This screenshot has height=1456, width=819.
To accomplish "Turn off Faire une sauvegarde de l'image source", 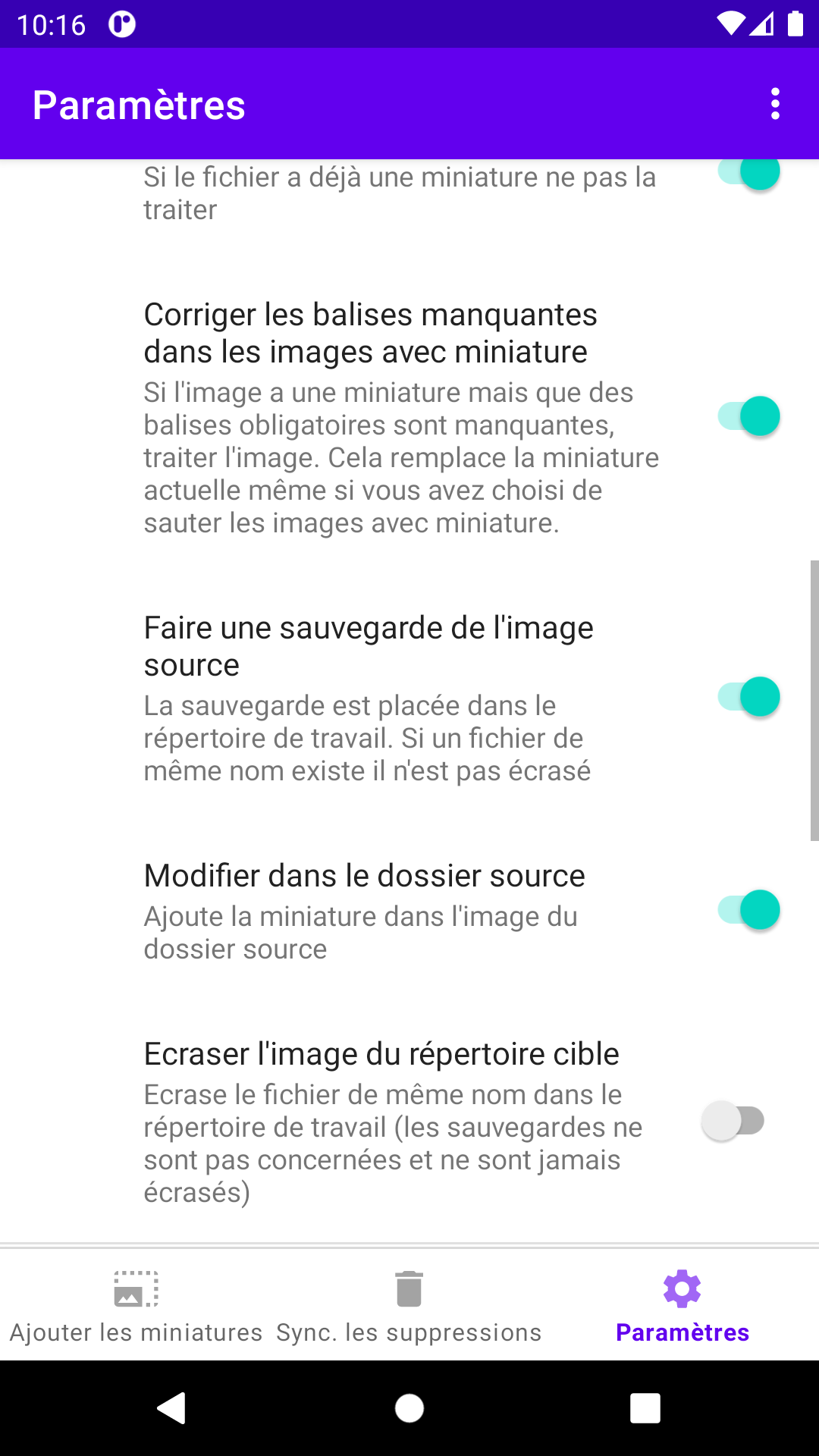I will click(x=749, y=697).
